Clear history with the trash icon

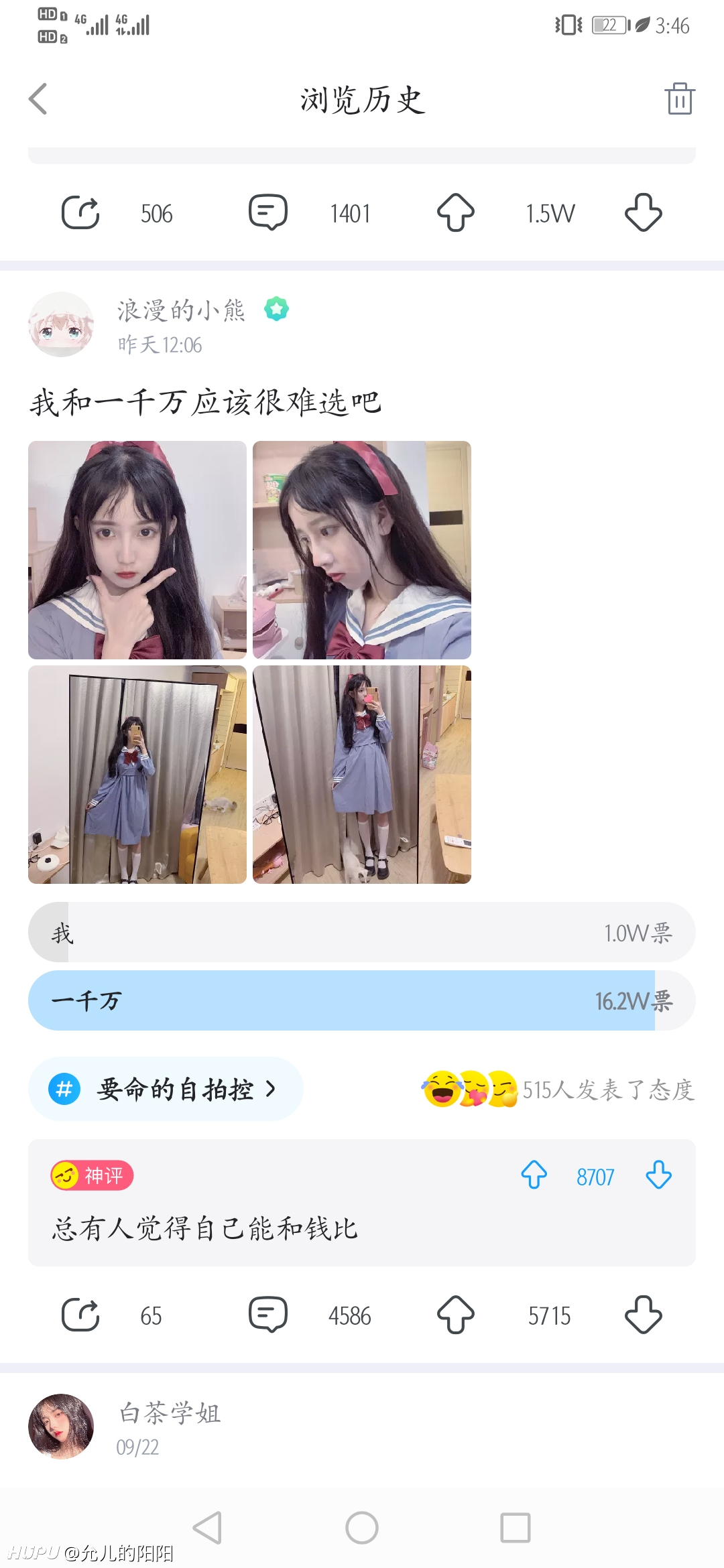pos(680,99)
